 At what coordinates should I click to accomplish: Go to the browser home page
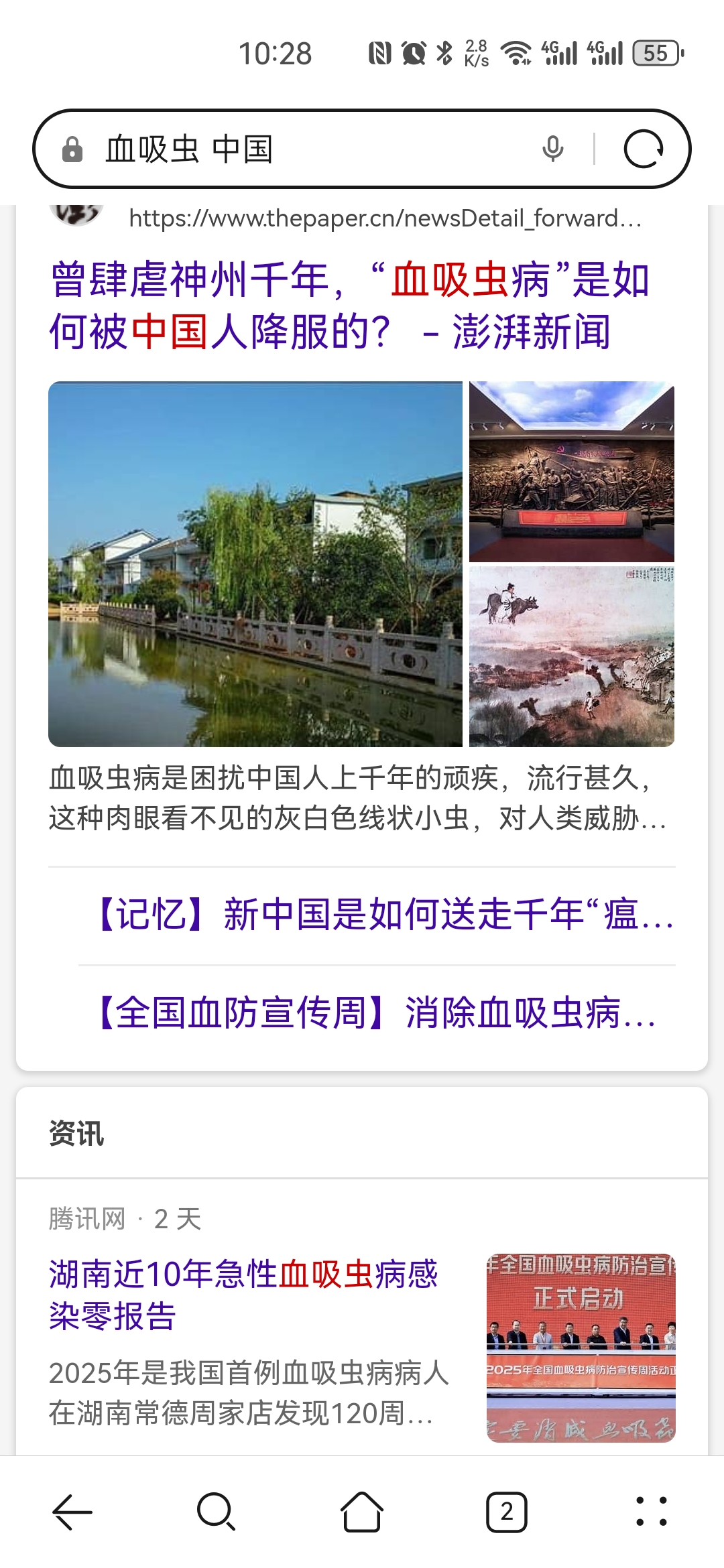[x=362, y=1512]
